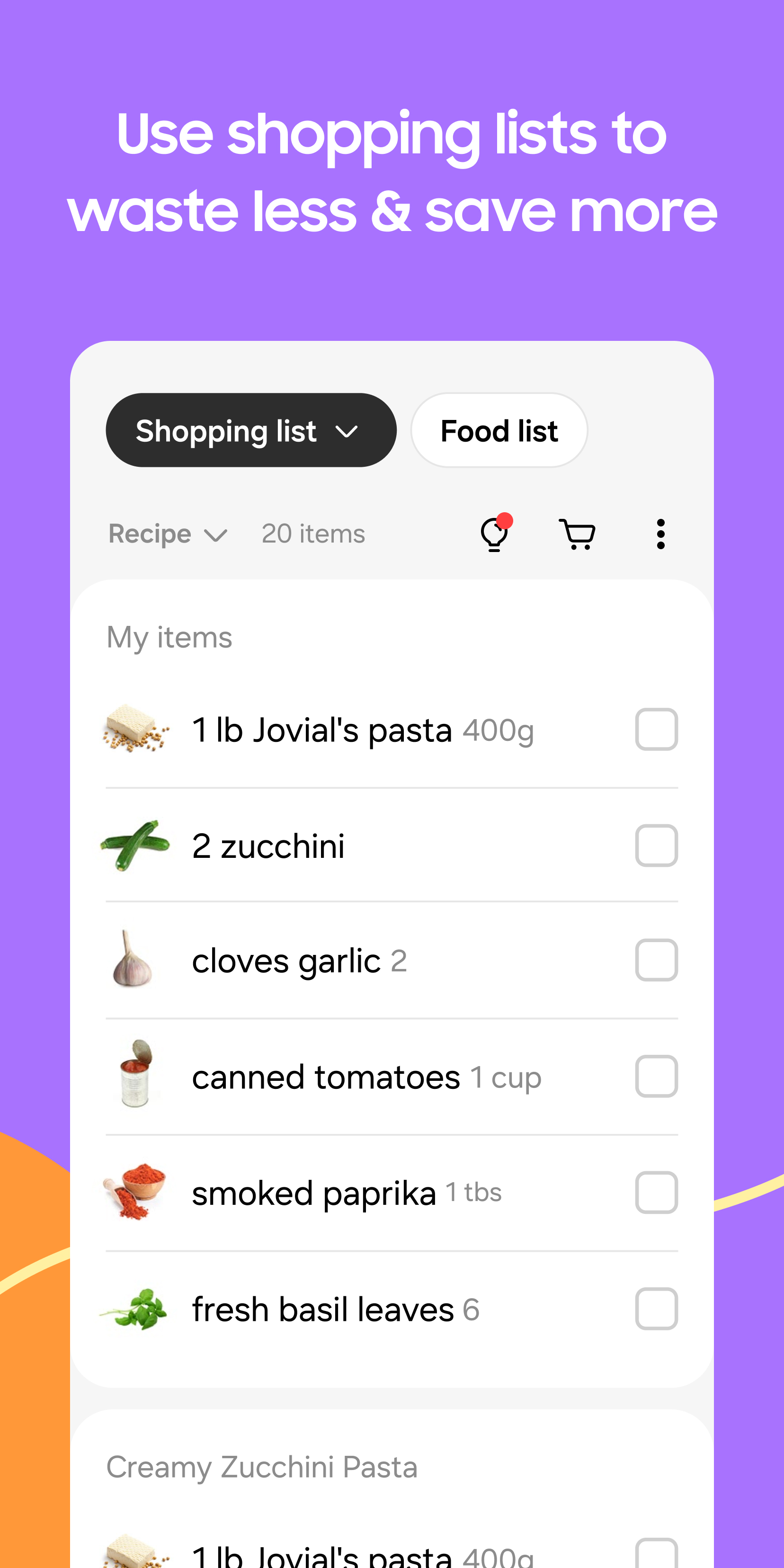Image resolution: width=784 pixels, height=1568 pixels.
Task: Open the Recipe filter dropdown
Action: pyautogui.click(x=168, y=533)
